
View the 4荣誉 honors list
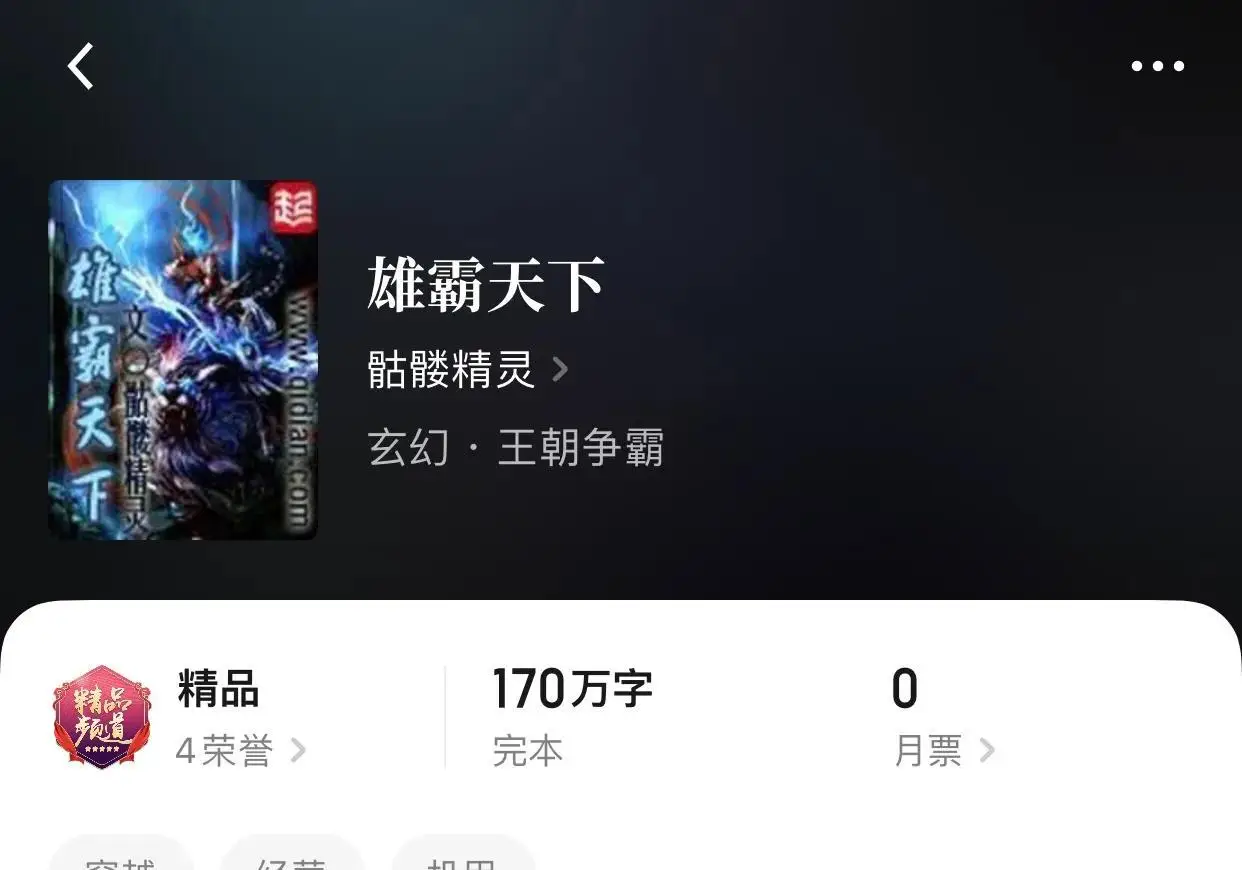[x=240, y=750]
